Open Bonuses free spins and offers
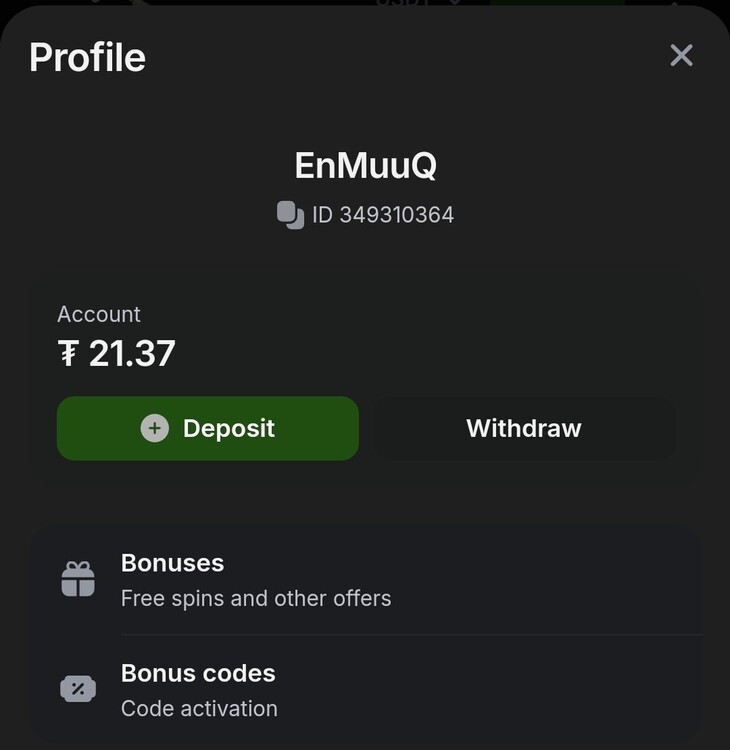The height and width of the screenshot is (750, 730). click(x=365, y=580)
